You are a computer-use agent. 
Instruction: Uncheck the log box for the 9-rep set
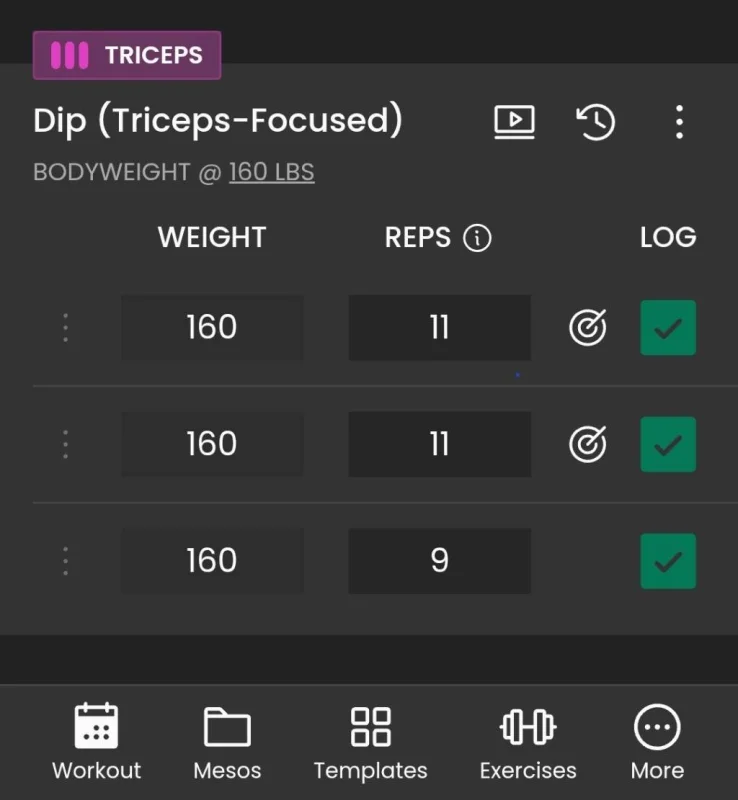point(668,561)
